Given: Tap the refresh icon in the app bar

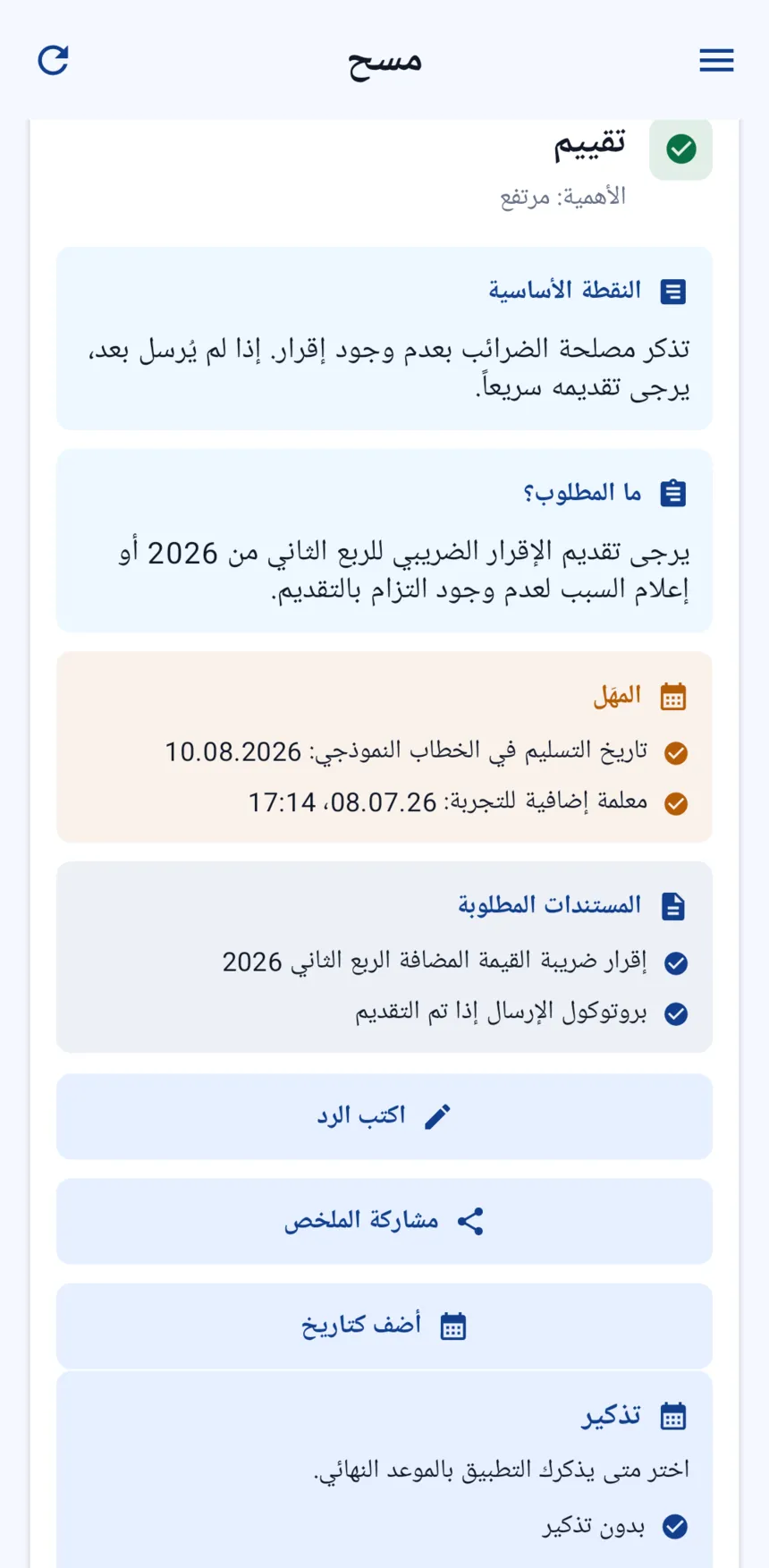Looking at the screenshot, I should click(53, 60).
